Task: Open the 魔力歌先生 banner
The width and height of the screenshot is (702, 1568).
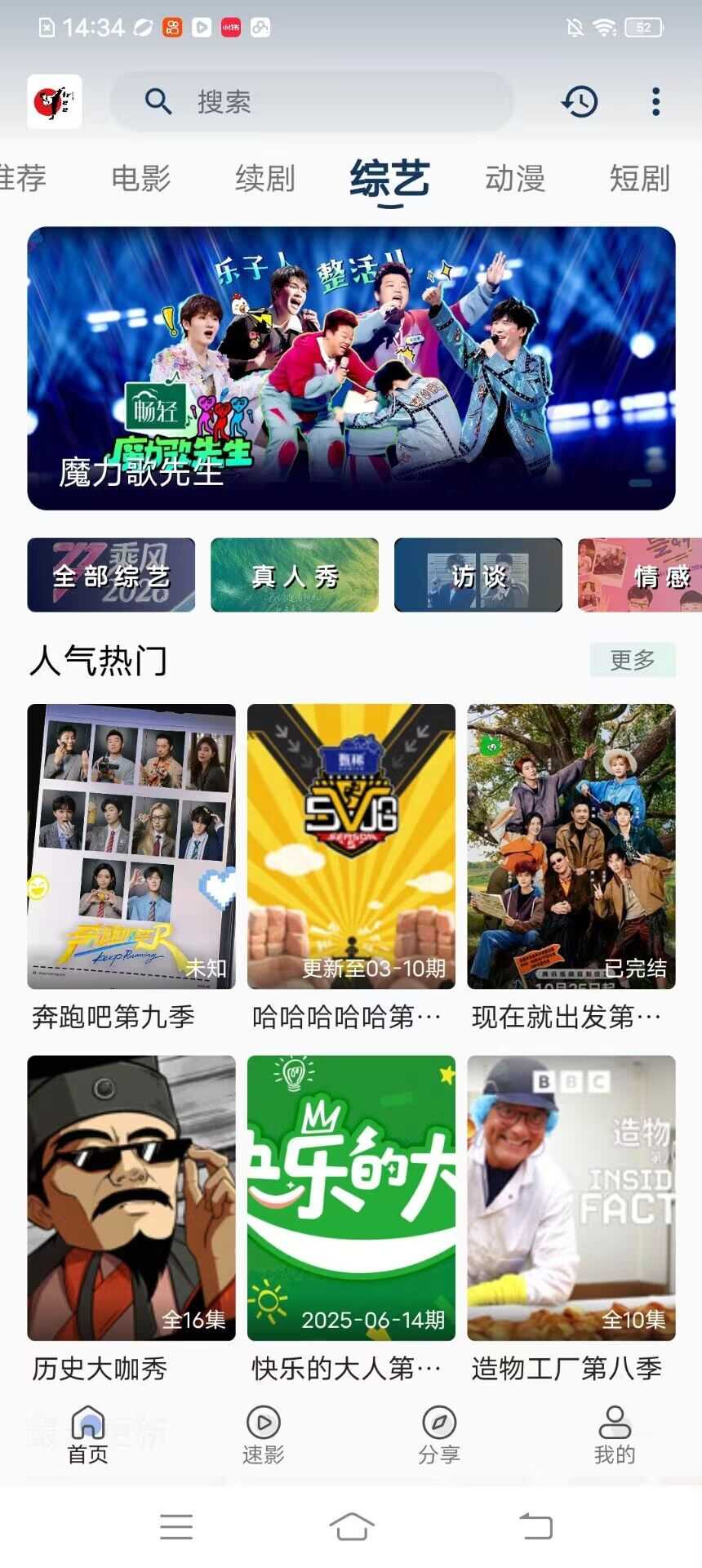Action: pyautogui.click(x=351, y=368)
